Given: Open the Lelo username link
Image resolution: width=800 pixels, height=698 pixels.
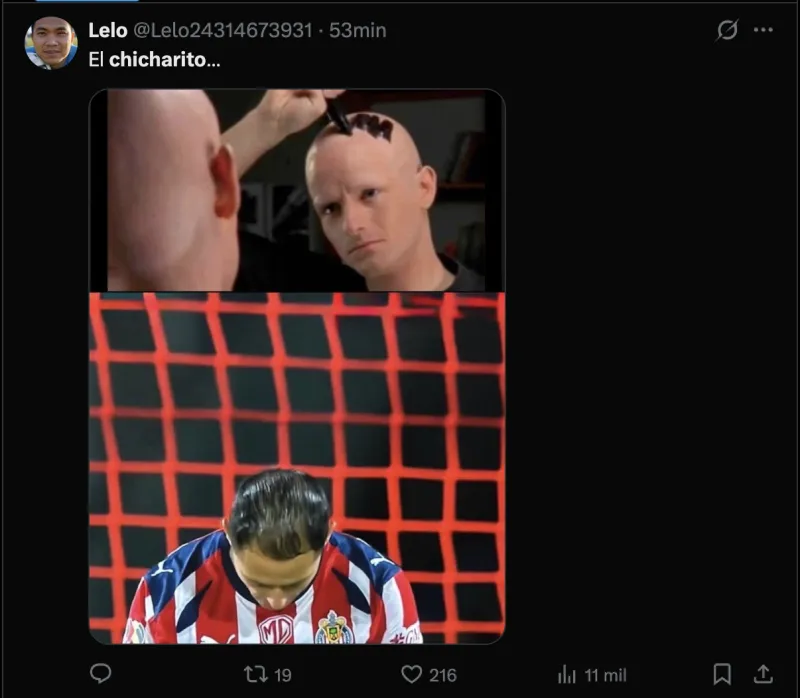Looking at the screenshot, I should click(x=107, y=31).
